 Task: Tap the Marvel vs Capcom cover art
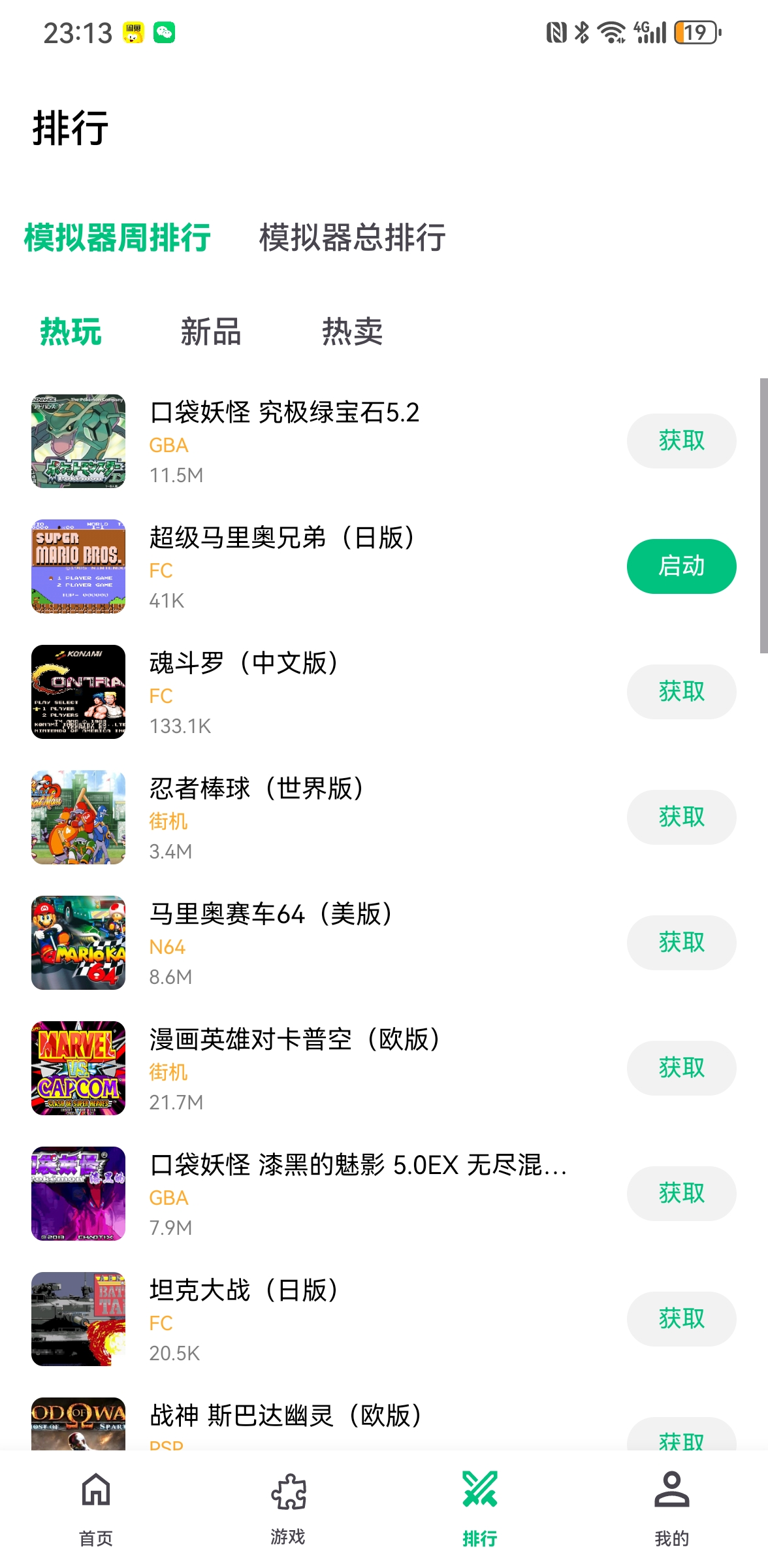[x=78, y=1068]
